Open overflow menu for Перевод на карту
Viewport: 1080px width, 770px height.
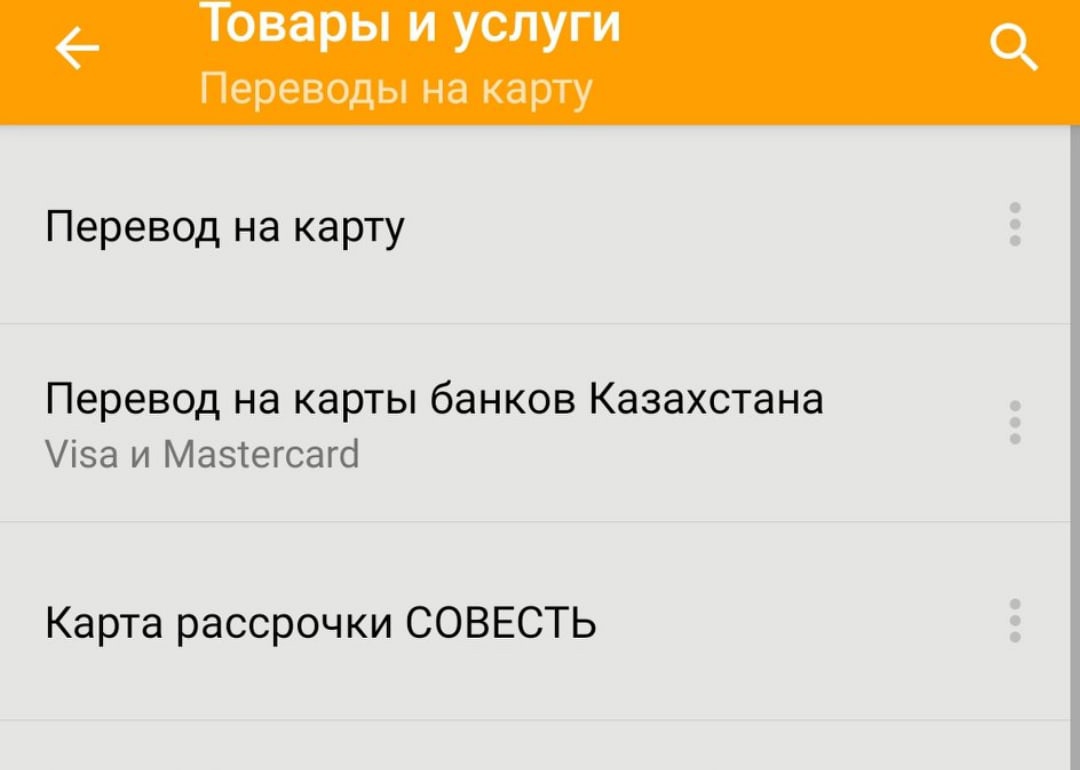(1014, 224)
